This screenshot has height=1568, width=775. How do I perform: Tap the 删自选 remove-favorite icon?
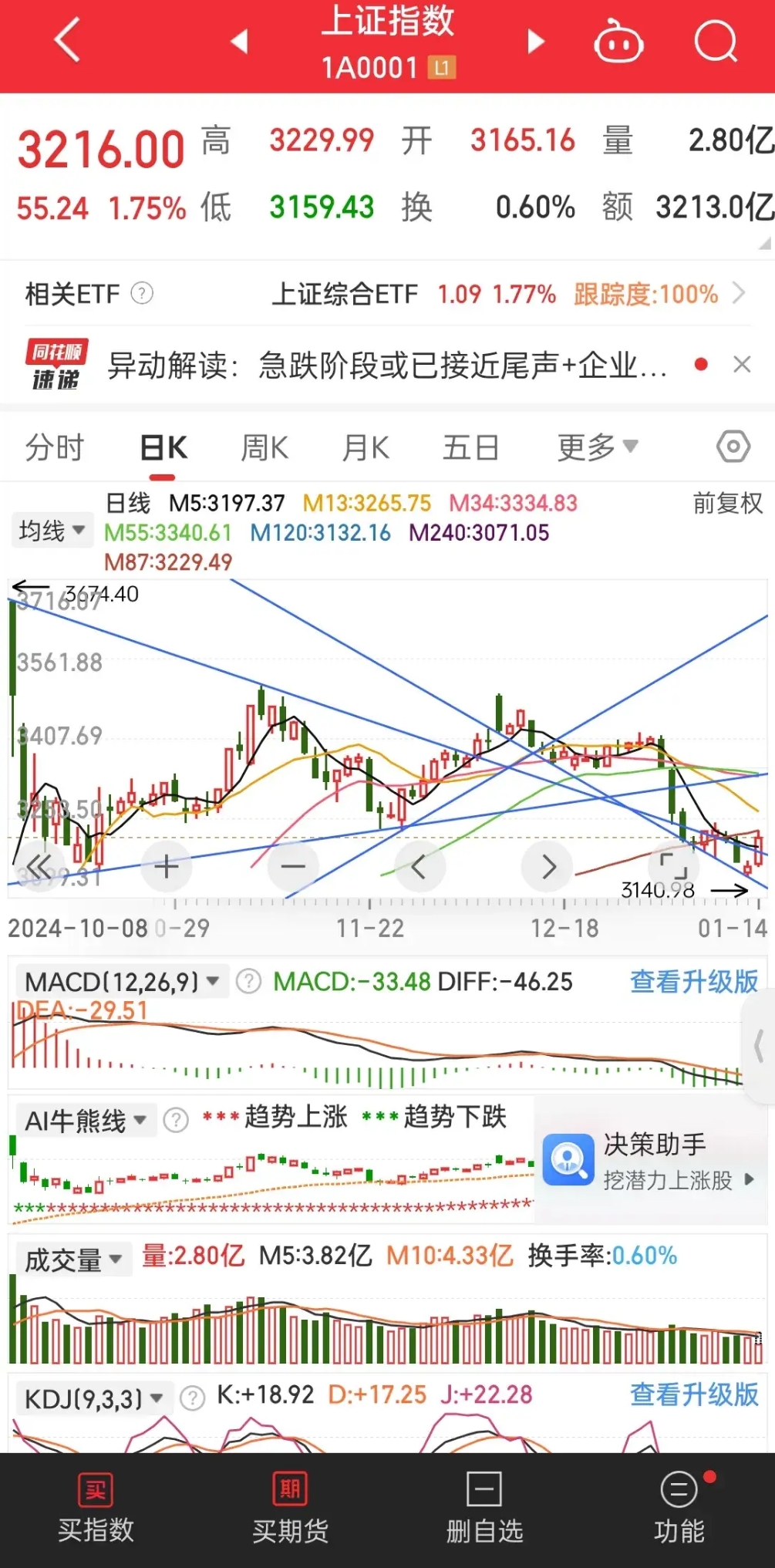pos(484,1508)
